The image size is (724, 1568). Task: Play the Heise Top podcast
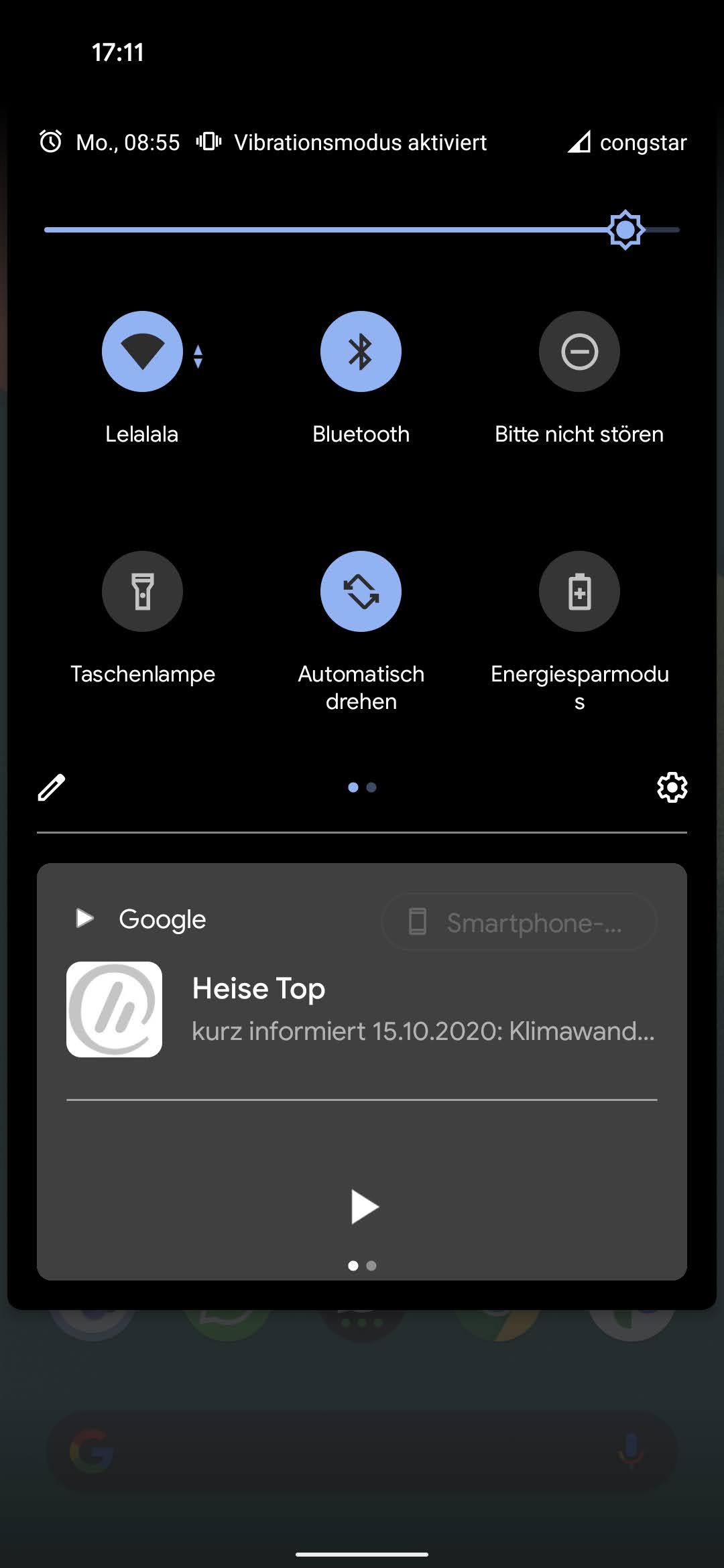click(364, 1207)
